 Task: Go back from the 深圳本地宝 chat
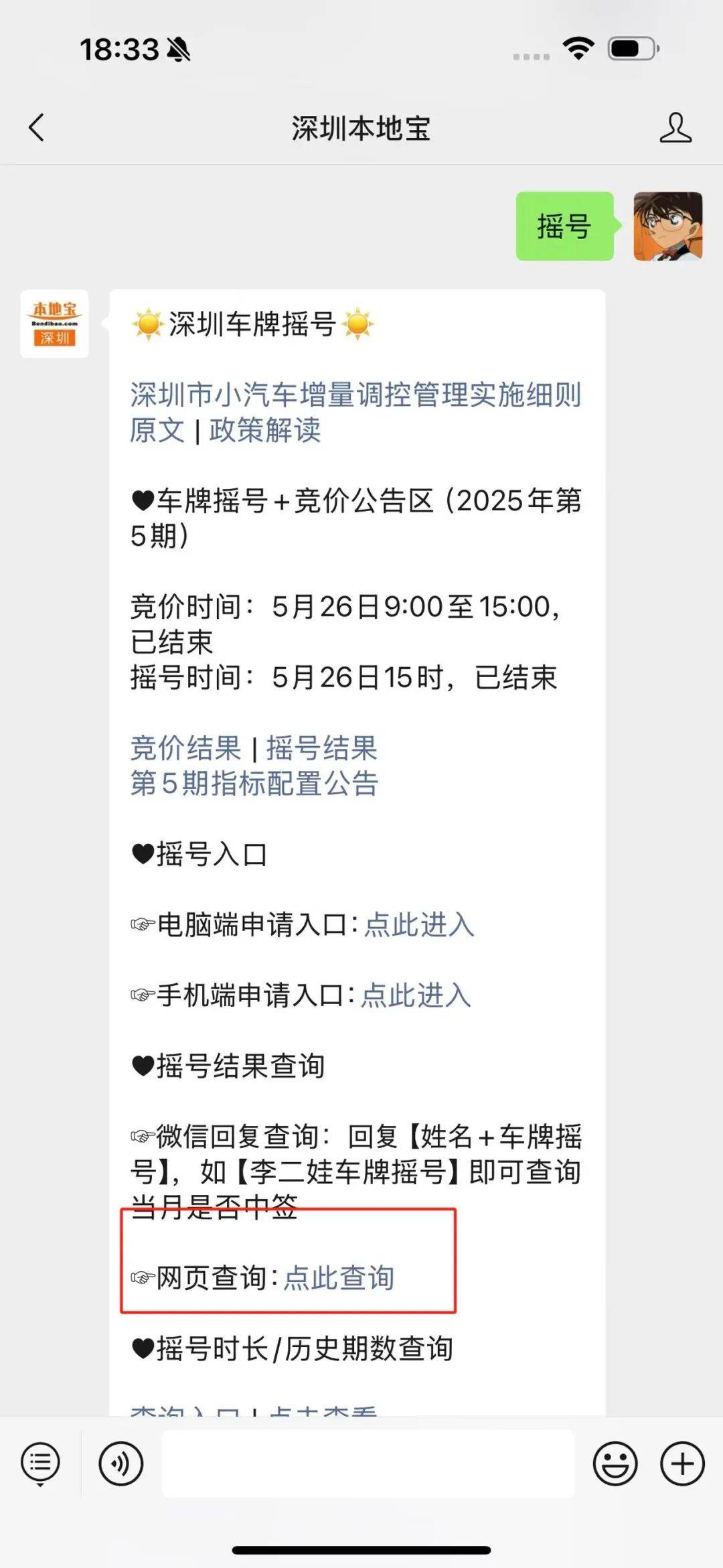[37, 127]
